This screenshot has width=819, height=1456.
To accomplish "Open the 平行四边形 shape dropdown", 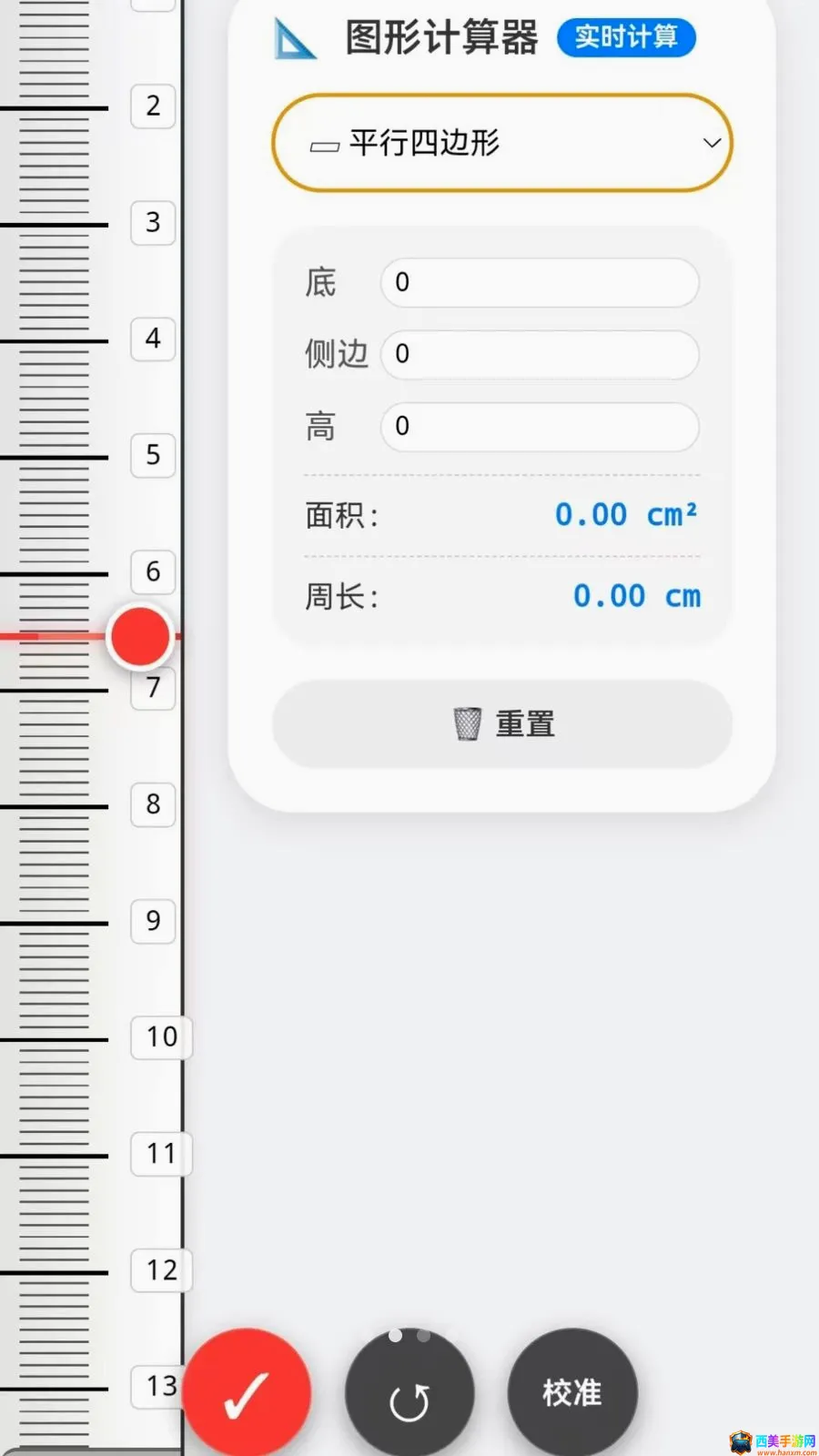I will pos(502,143).
